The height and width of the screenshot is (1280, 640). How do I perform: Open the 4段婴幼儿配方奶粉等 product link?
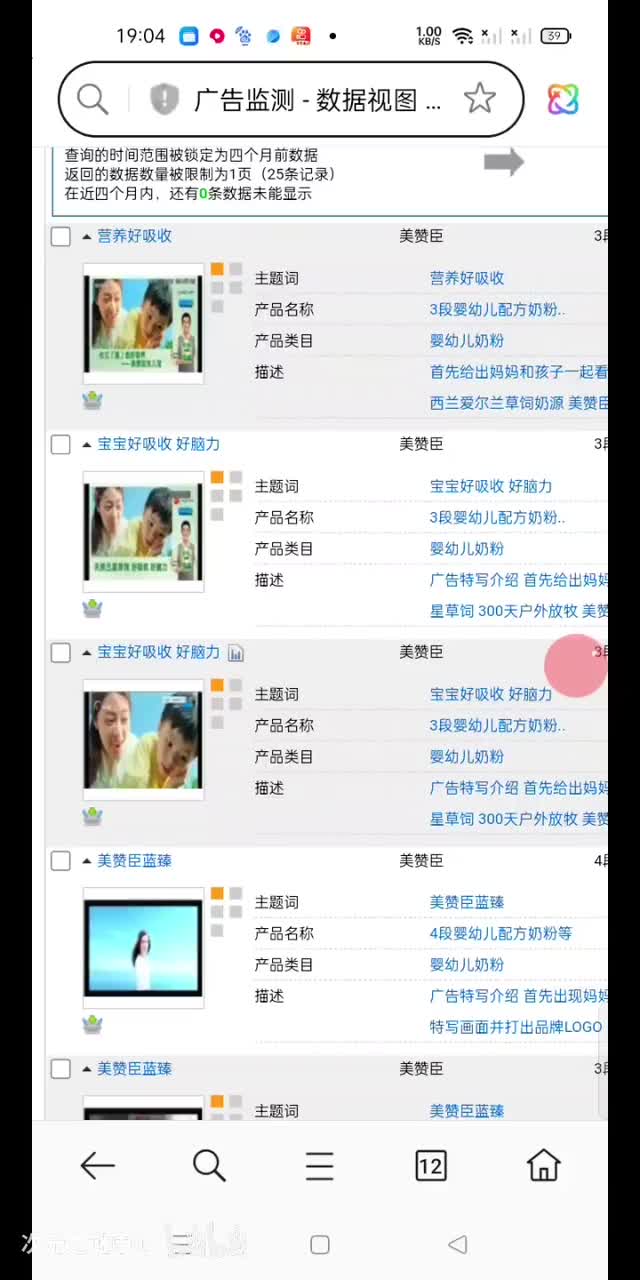(x=500, y=933)
